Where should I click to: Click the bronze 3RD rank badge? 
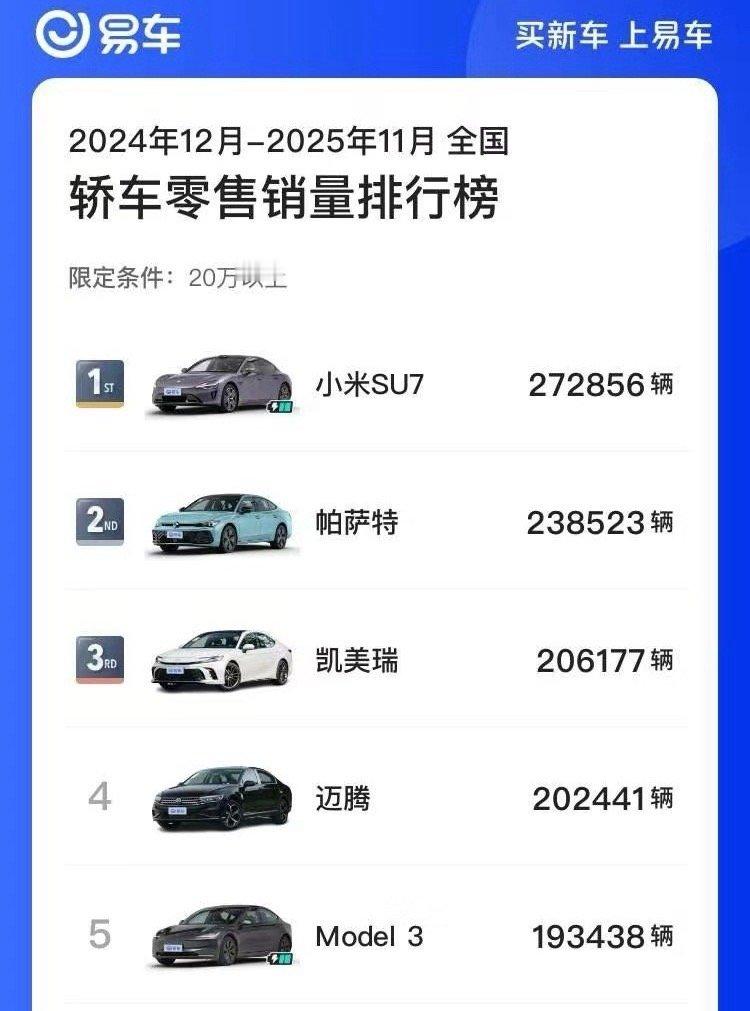pyautogui.click(x=99, y=661)
